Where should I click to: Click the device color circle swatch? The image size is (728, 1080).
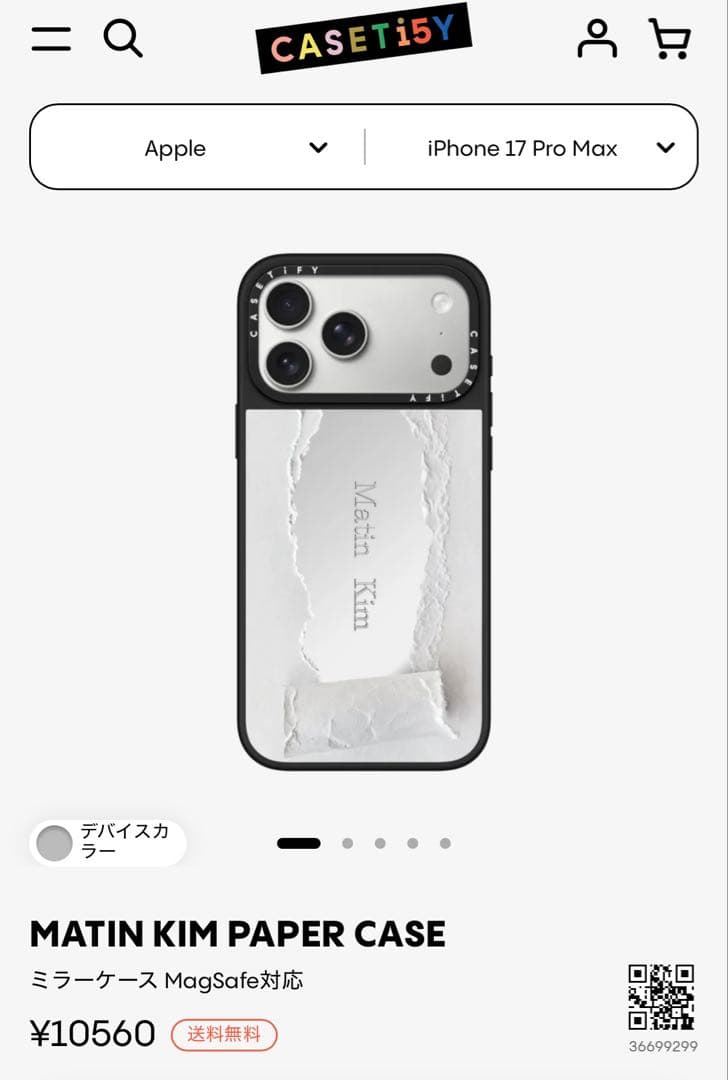pos(55,842)
